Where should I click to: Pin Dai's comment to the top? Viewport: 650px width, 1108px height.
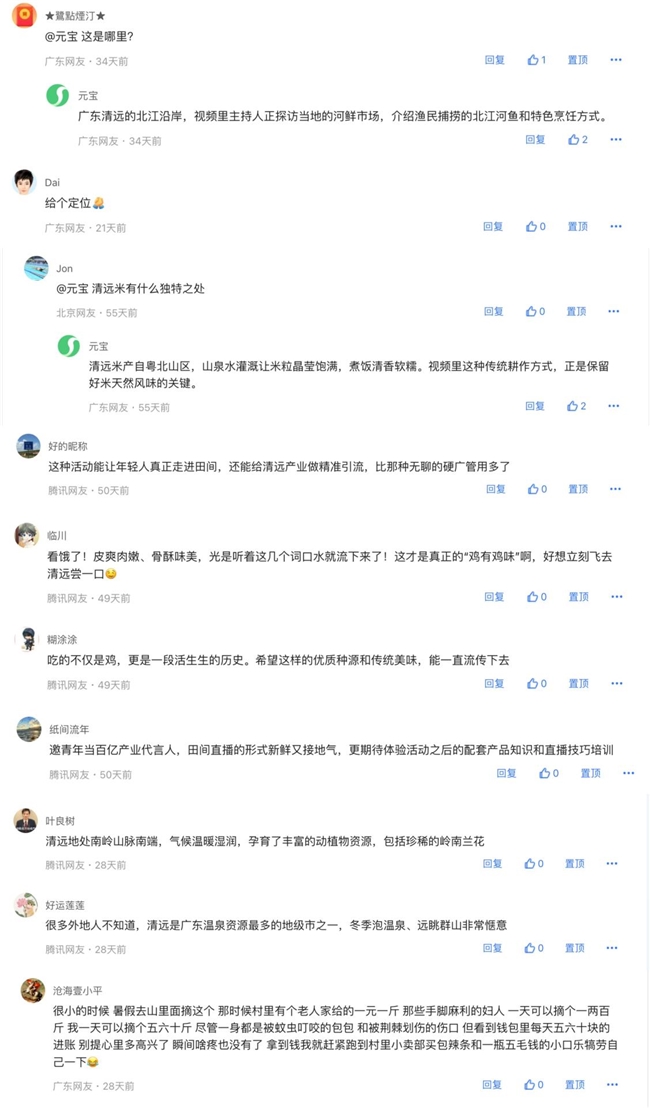(x=577, y=227)
